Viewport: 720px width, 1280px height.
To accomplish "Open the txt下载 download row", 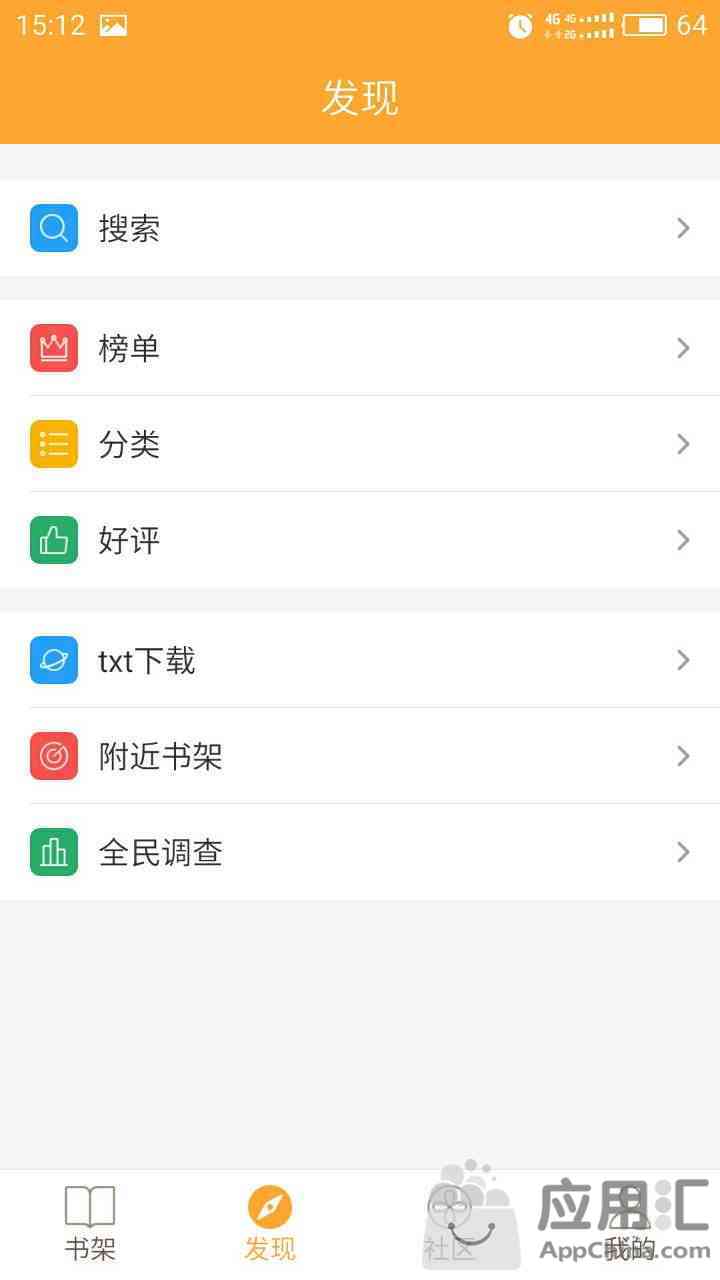I will tap(360, 660).
